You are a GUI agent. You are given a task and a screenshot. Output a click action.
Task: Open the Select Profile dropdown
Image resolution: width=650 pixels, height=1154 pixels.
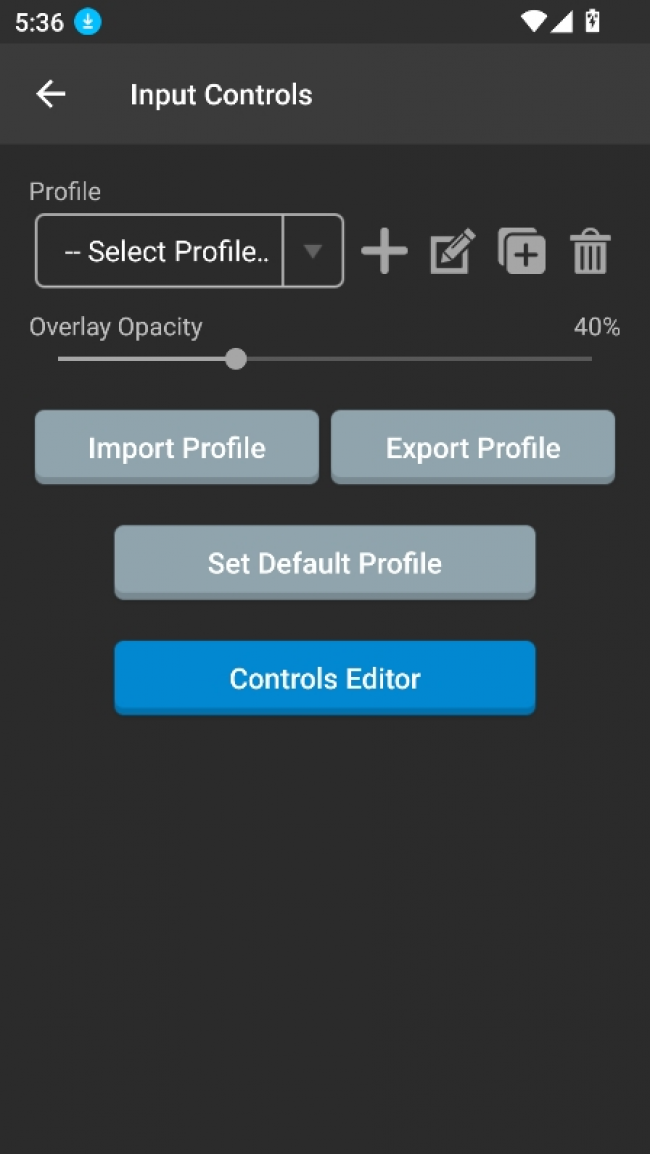[189, 251]
